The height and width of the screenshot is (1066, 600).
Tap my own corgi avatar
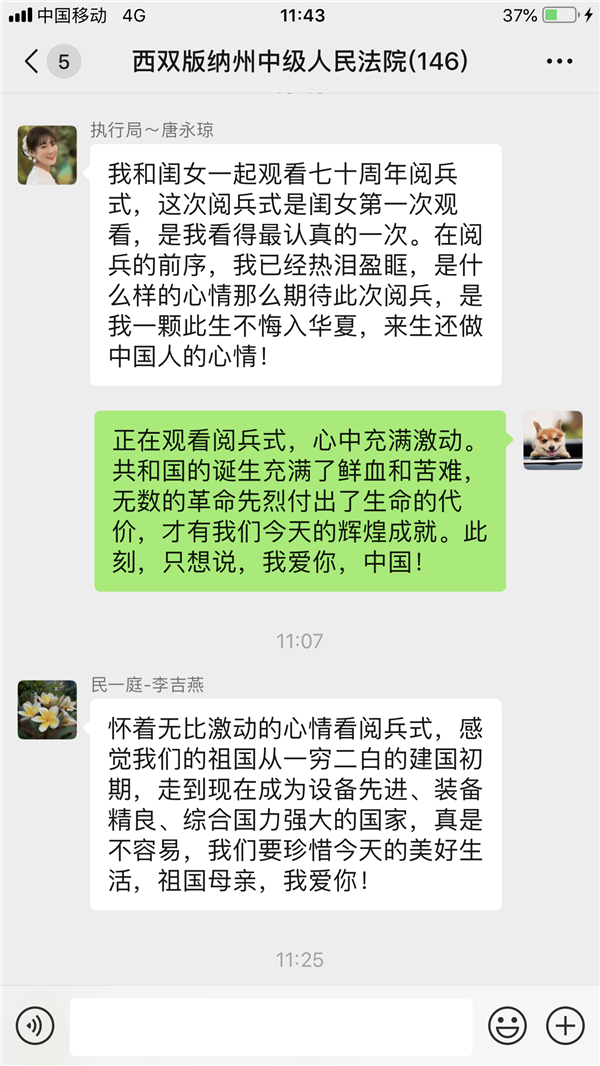point(552,440)
